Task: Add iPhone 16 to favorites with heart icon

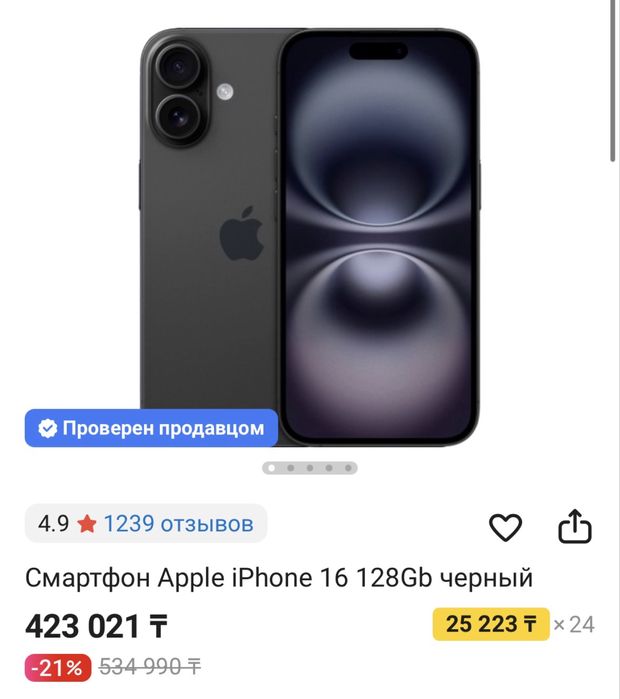Action: [x=506, y=528]
